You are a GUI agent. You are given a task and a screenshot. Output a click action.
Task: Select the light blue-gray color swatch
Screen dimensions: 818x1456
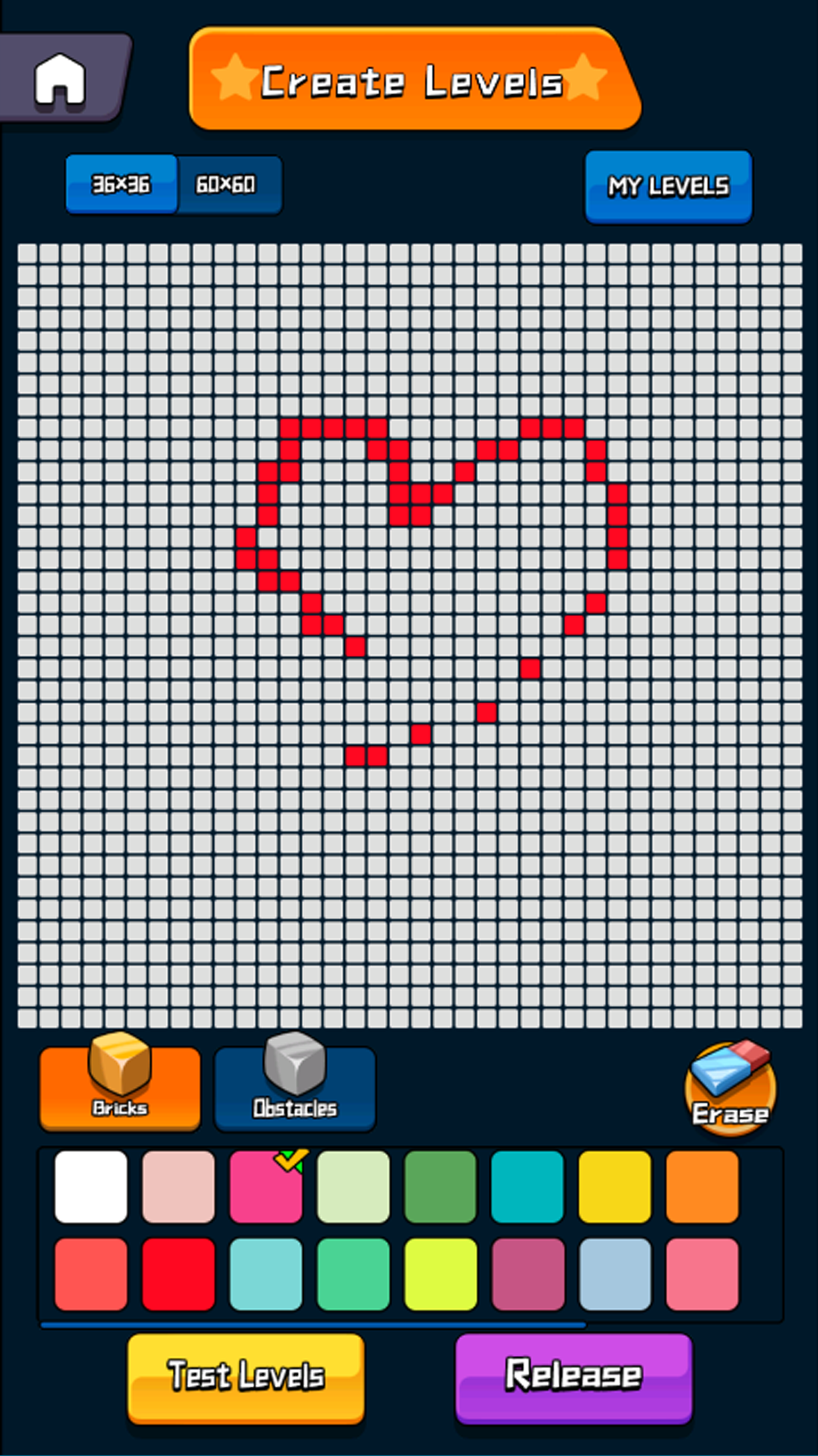tap(615, 1274)
